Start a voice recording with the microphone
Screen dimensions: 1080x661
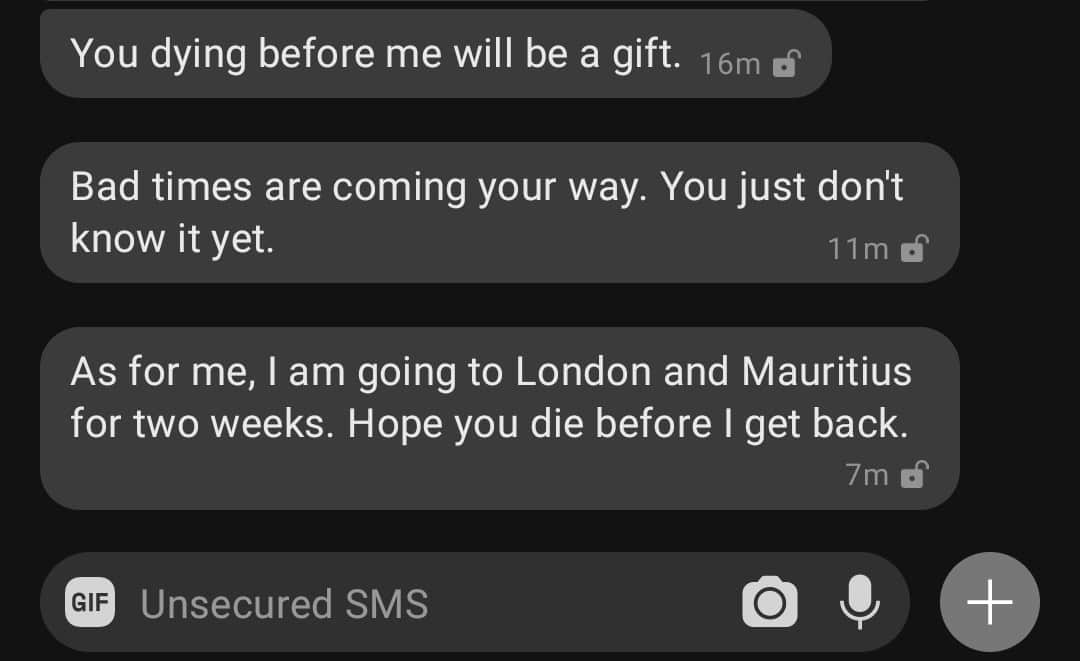point(859,602)
